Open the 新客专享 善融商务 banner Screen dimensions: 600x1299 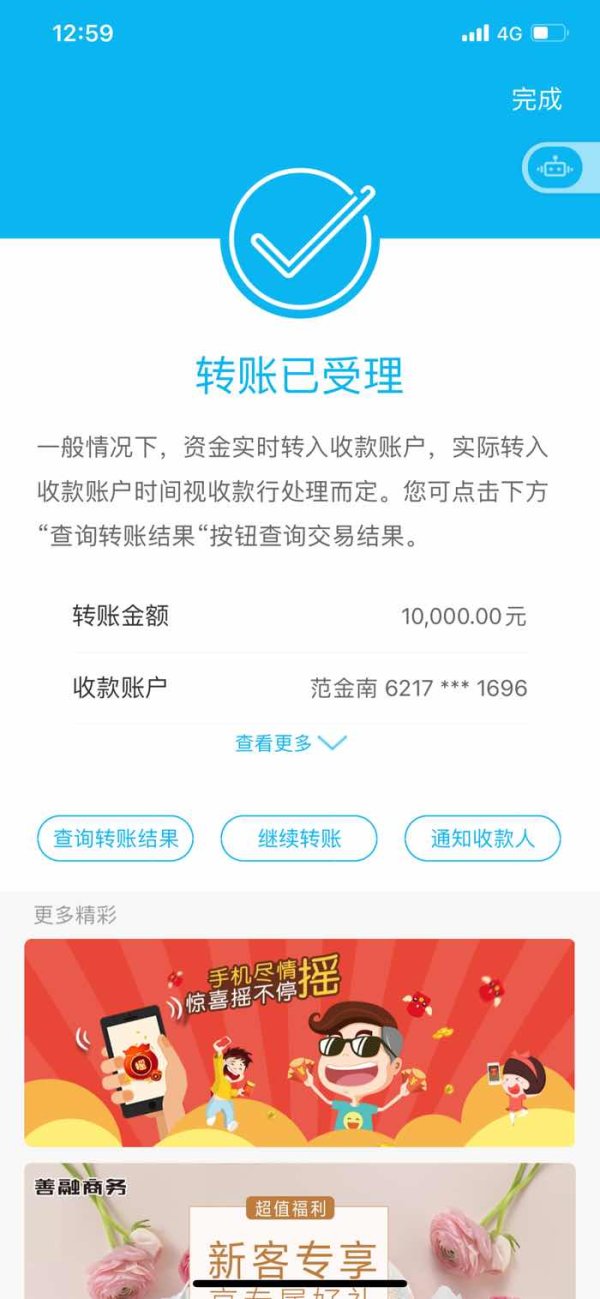point(300,1230)
